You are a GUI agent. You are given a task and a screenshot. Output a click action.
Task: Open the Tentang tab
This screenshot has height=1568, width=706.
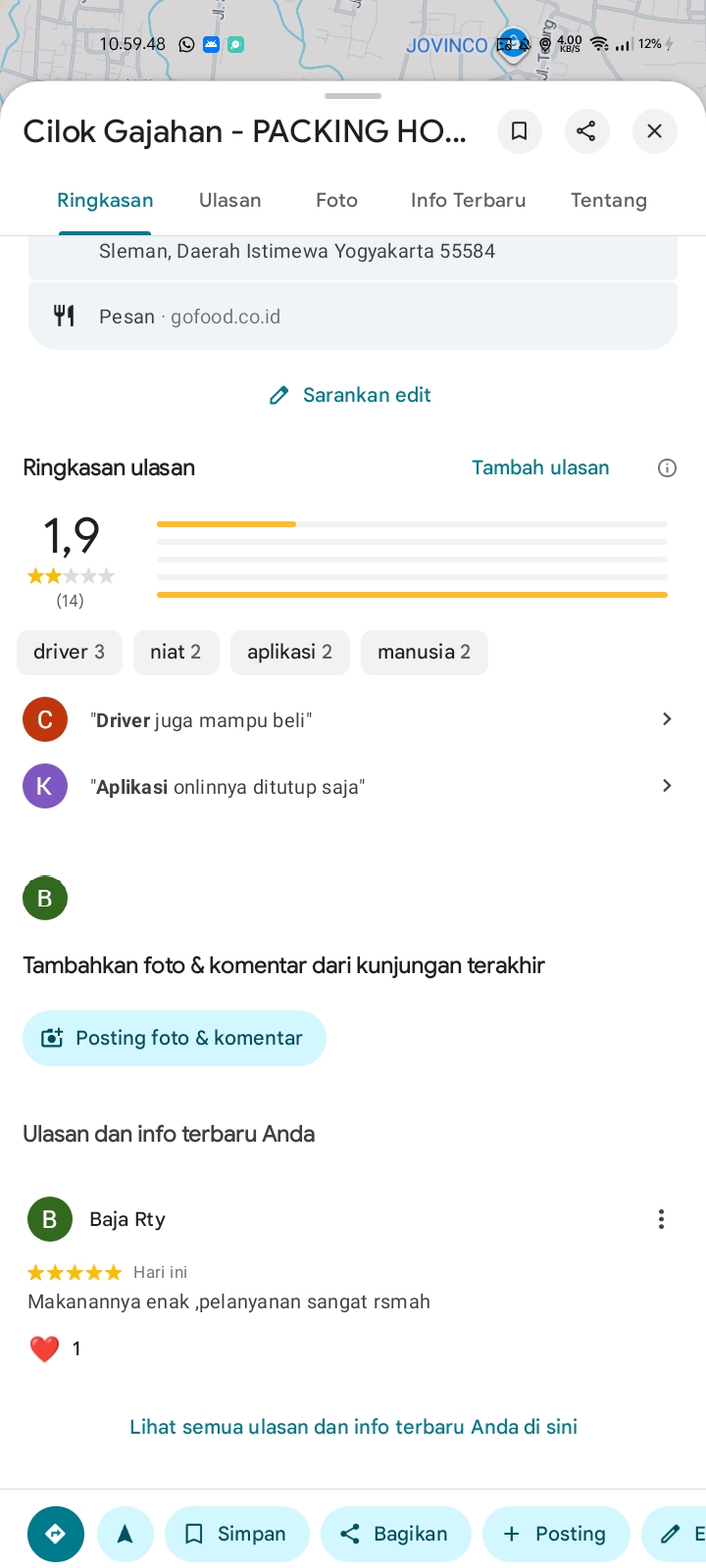point(608,200)
